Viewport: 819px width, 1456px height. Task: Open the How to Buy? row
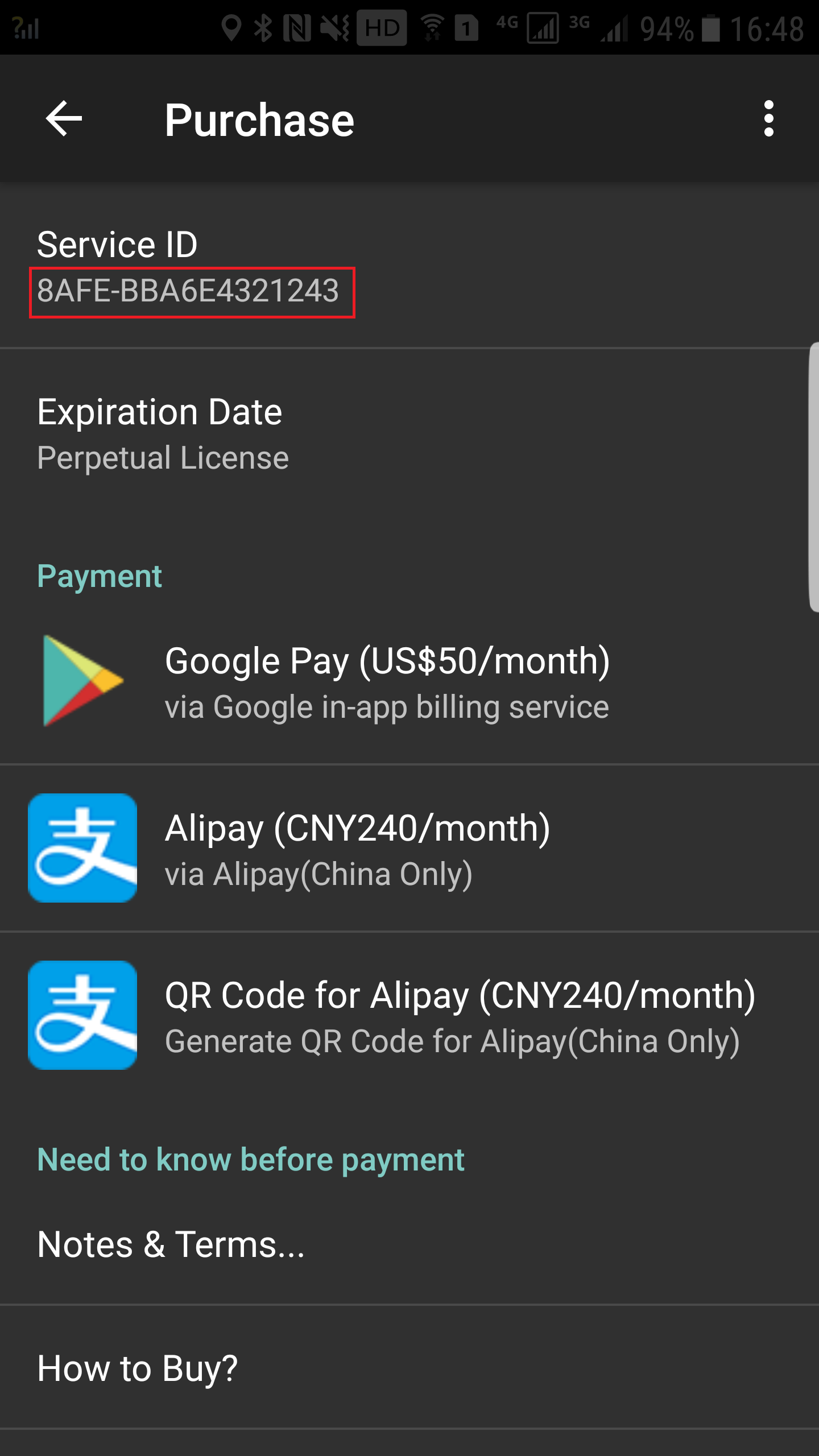[x=409, y=1367]
